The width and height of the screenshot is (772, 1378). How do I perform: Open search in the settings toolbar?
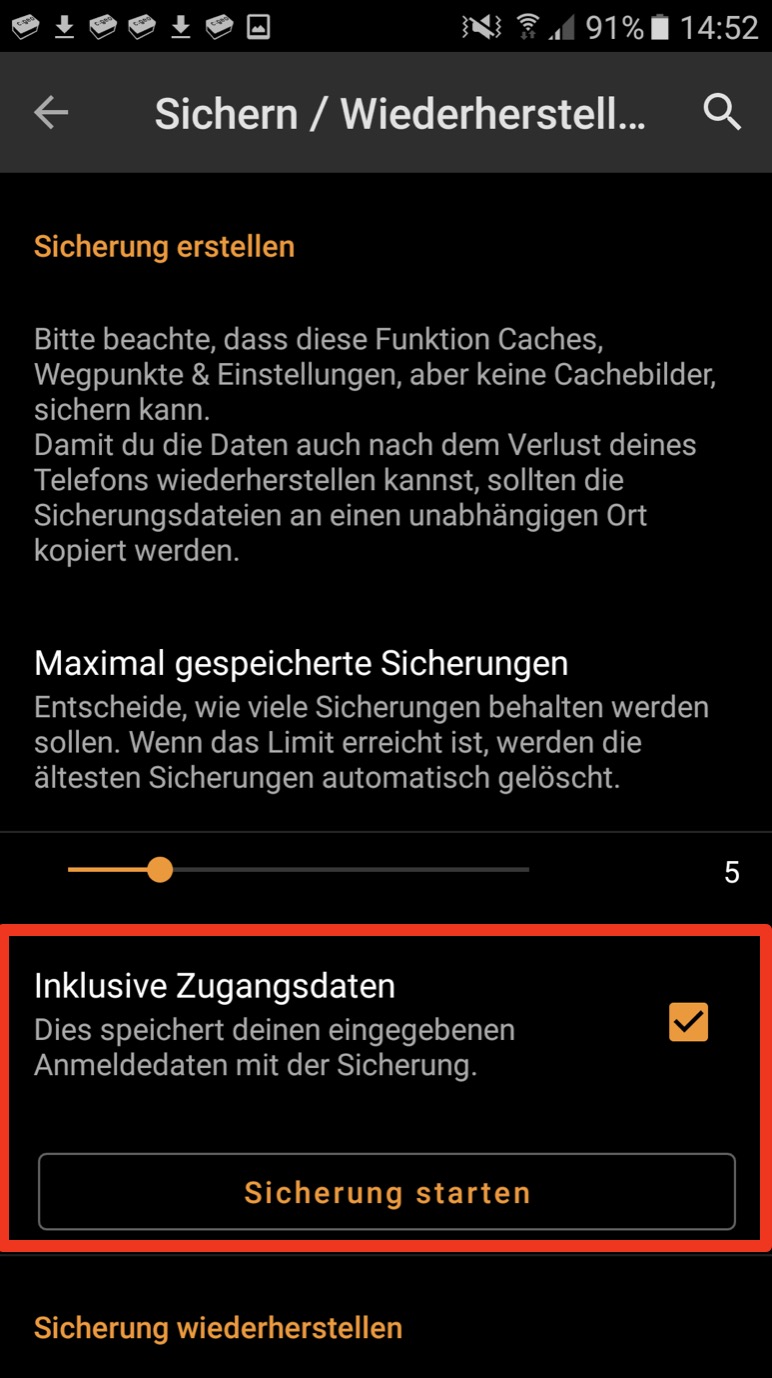coord(722,113)
